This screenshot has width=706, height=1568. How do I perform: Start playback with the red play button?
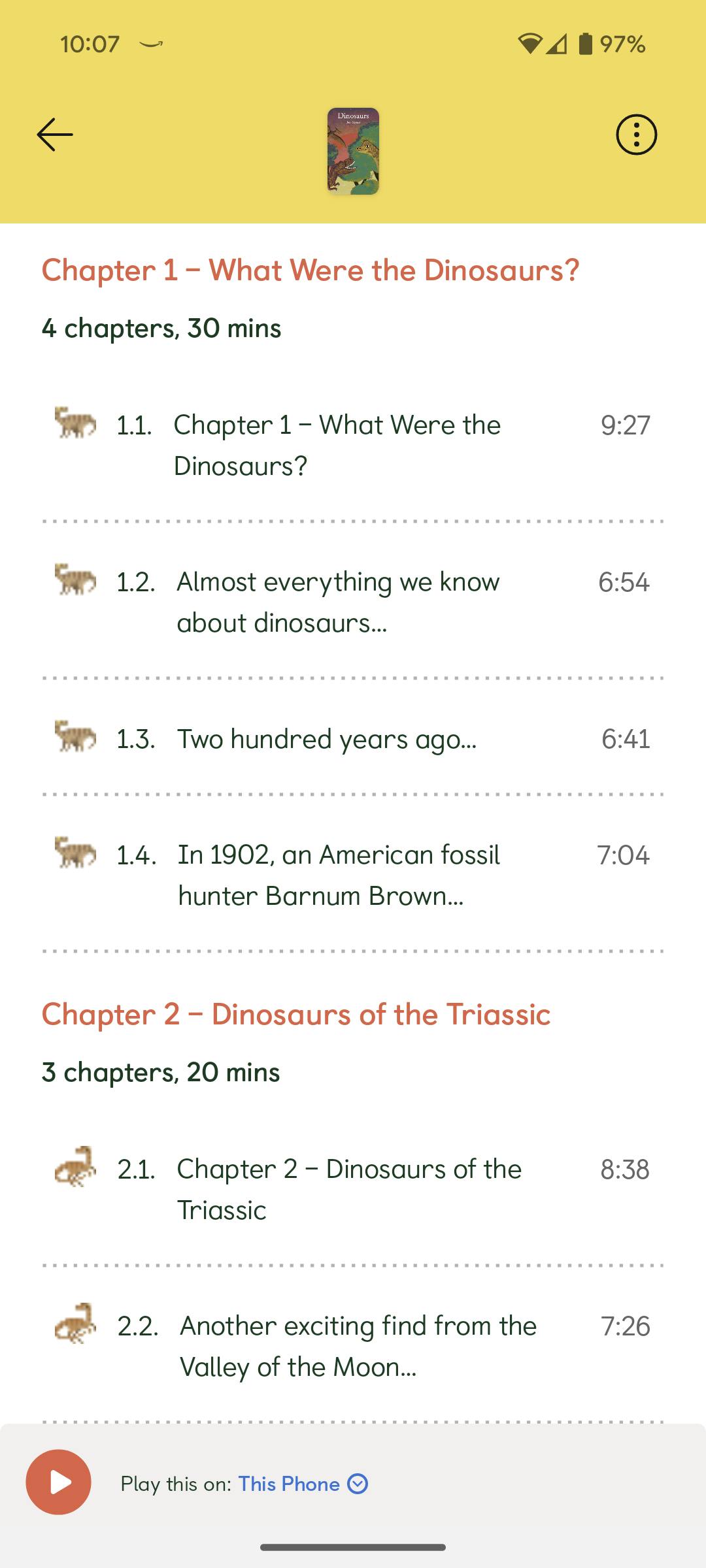point(59,1482)
